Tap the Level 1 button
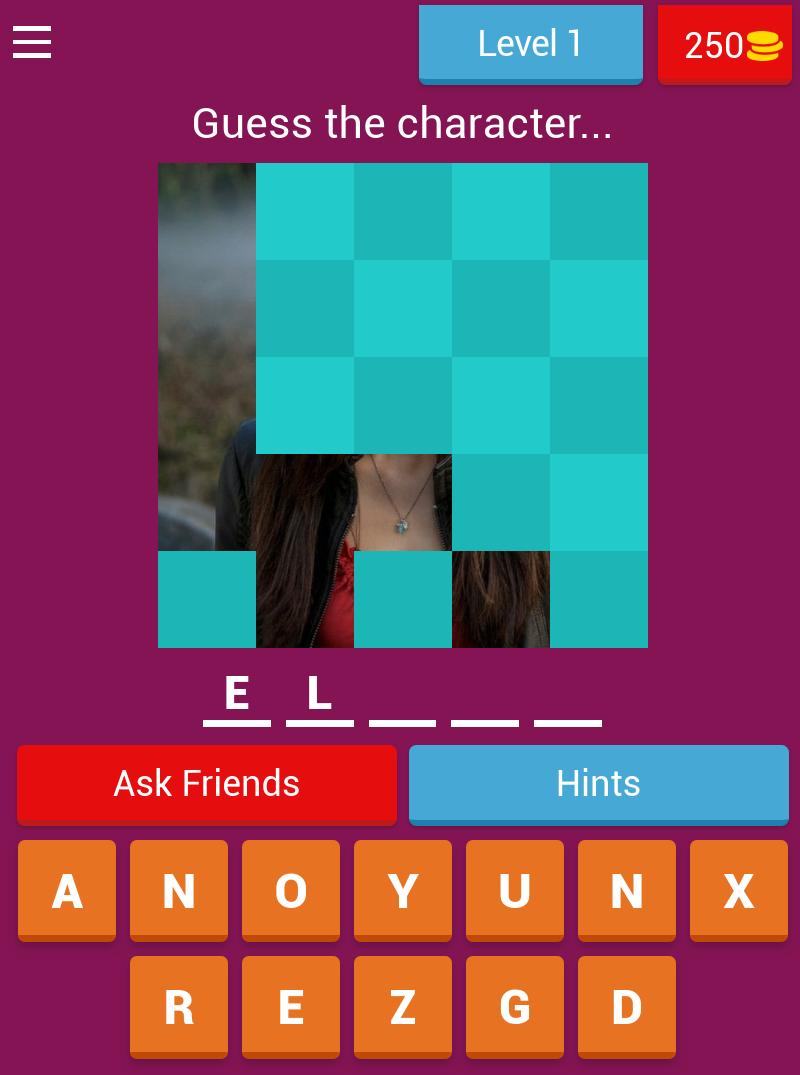This screenshot has height=1075, width=800. (530, 44)
